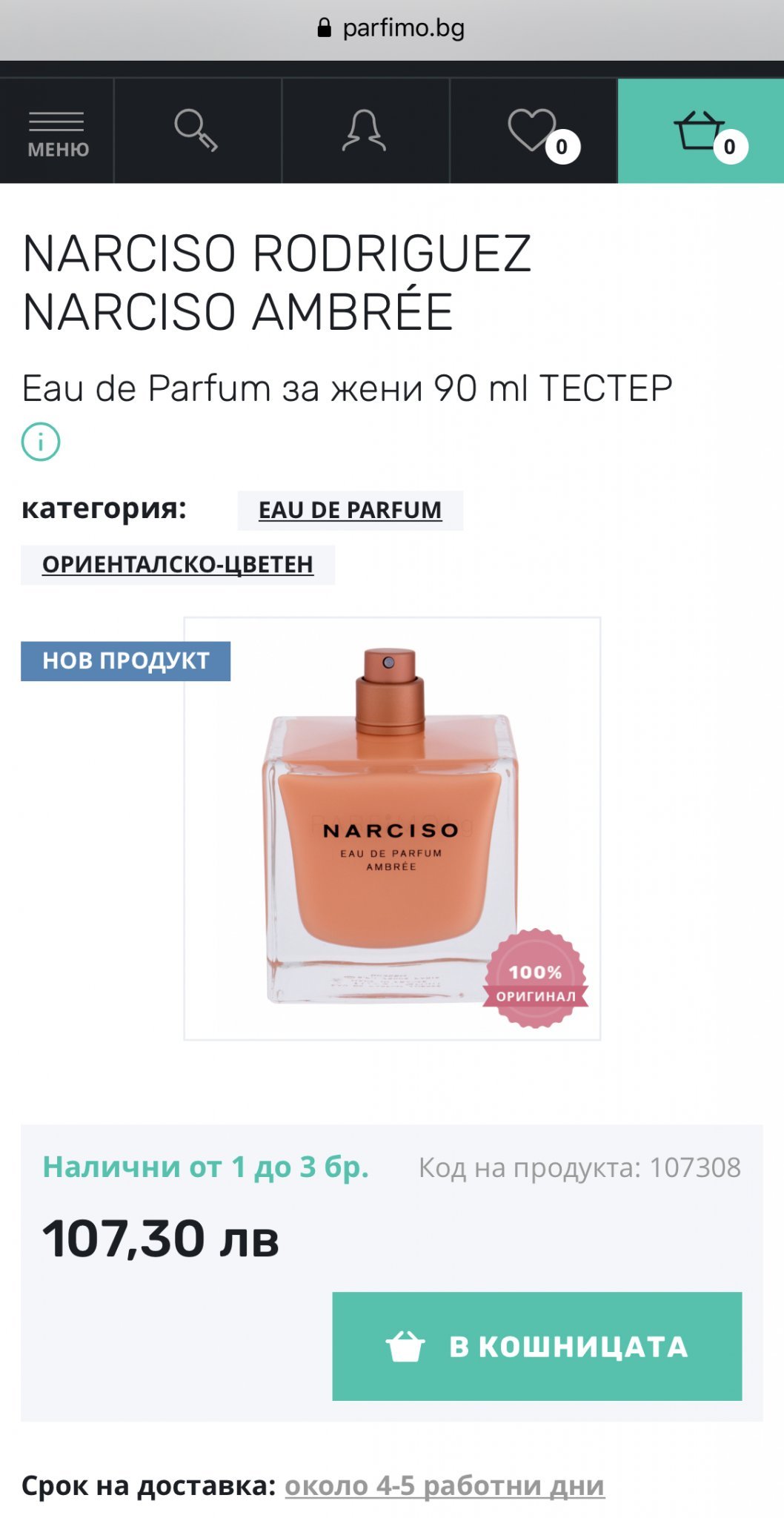Open the ОРИЕНТАЛСКО-ЦВЕТЕН category
The image size is (784, 1518).
tap(178, 565)
